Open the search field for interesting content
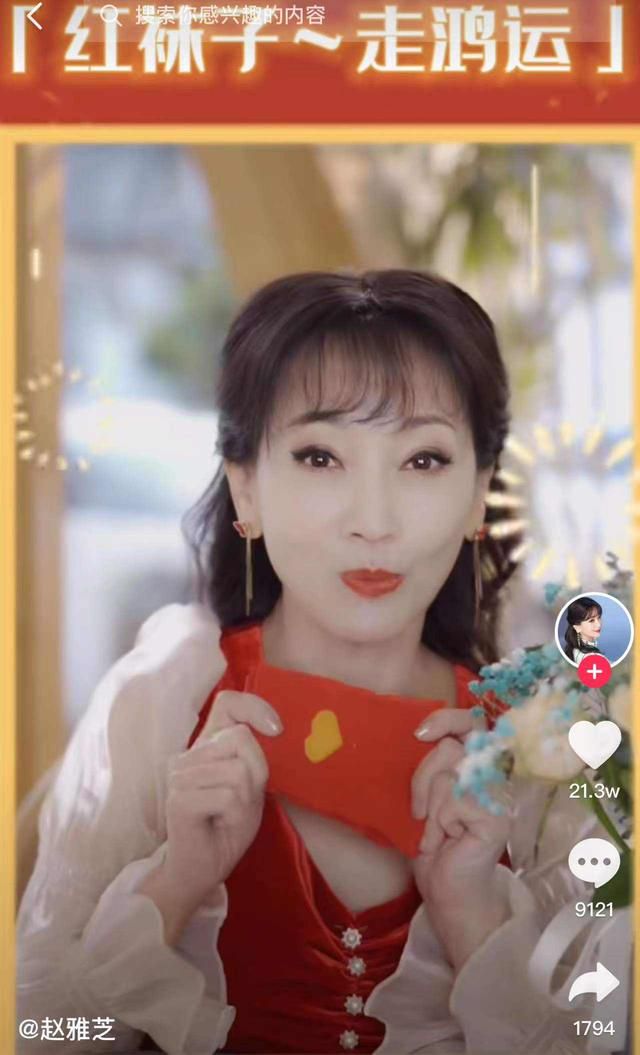The image size is (640, 1055). [214, 14]
